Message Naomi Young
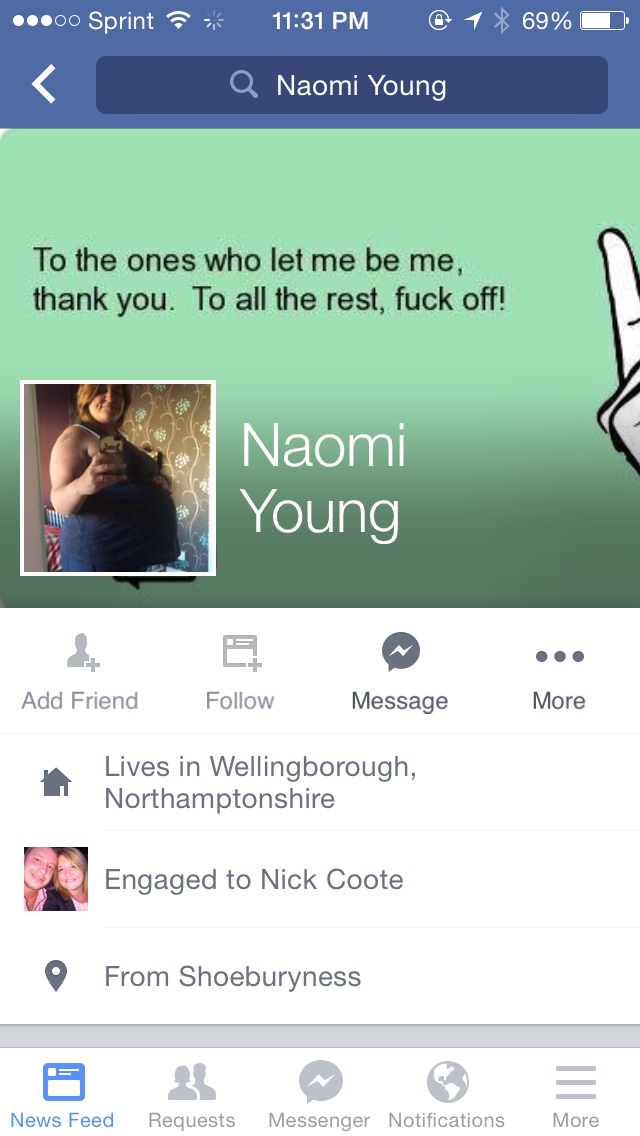This screenshot has width=640, height=1136. 400,674
